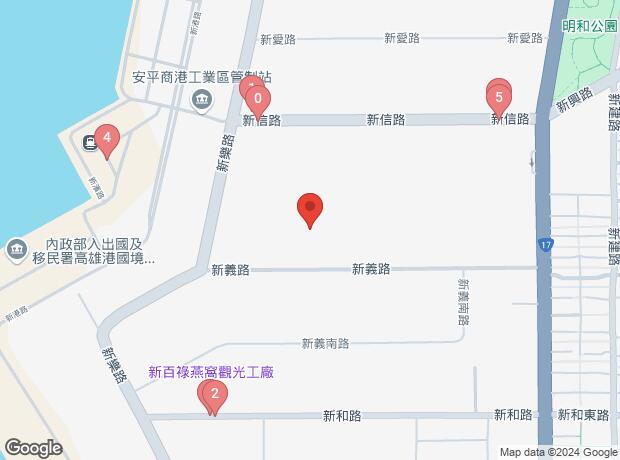
Task: Tap the map marker numbered 0
Action: [258, 100]
